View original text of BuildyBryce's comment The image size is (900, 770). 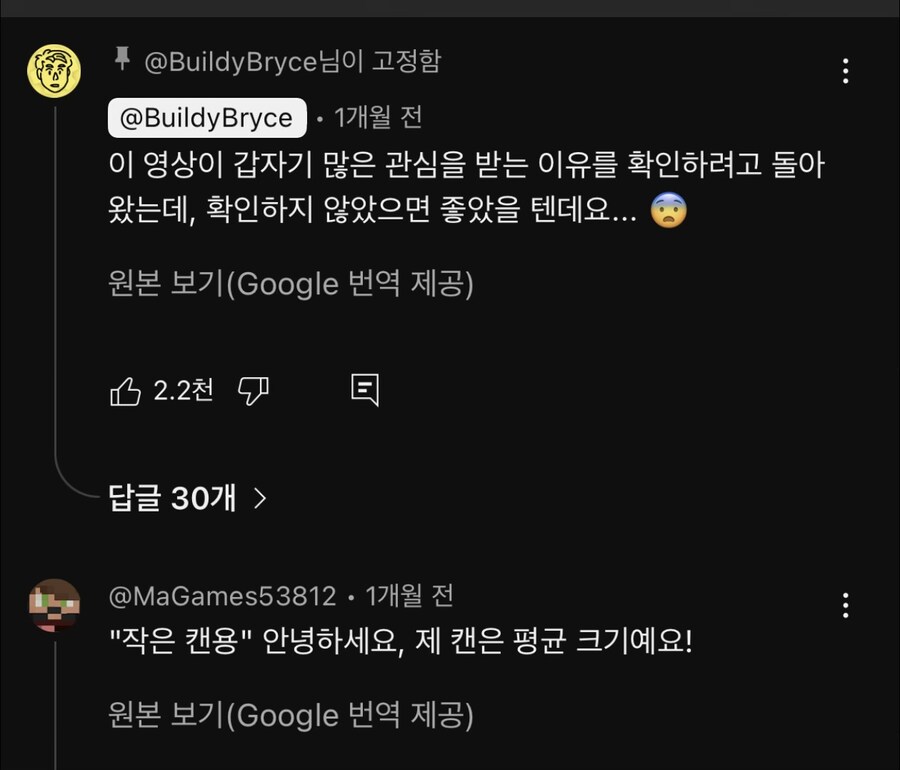point(291,284)
